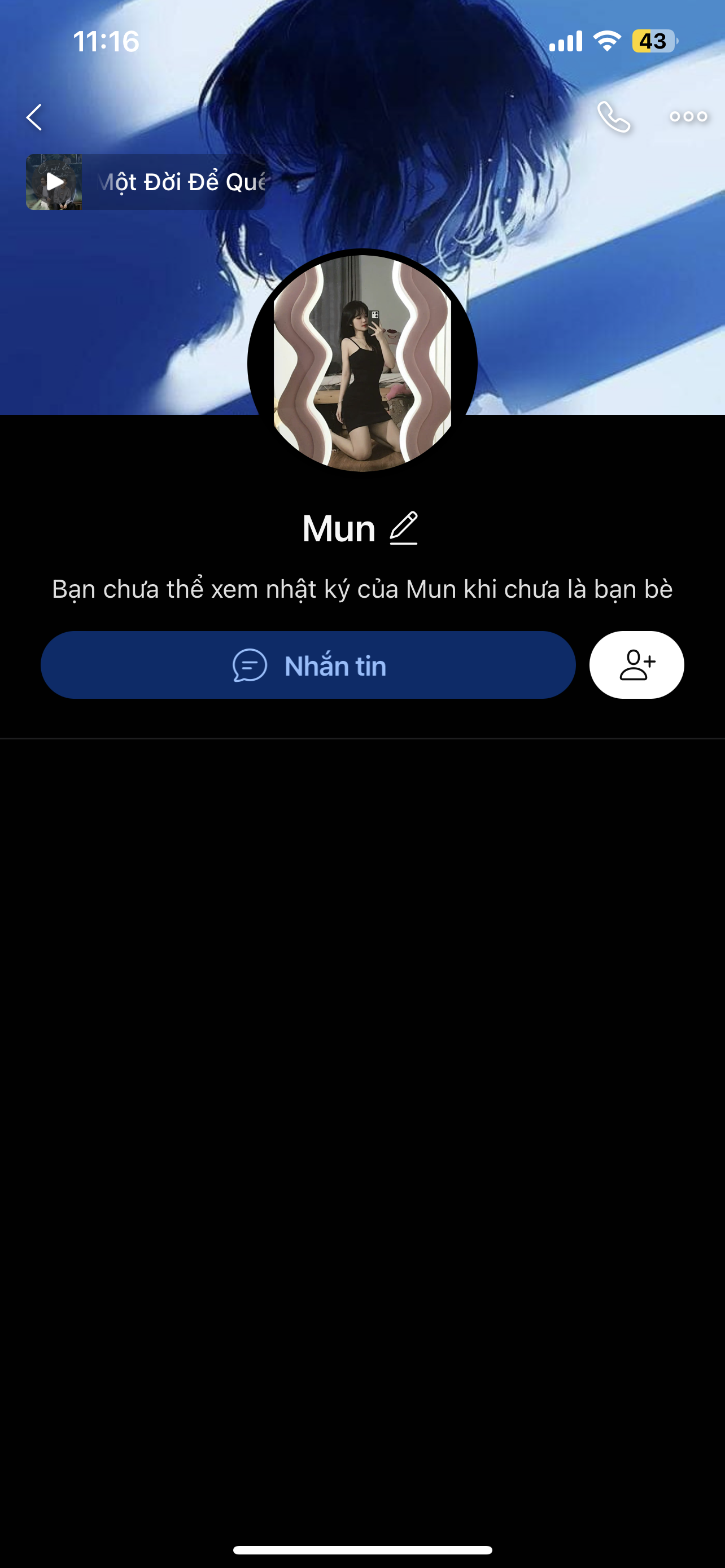The height and width of the screenshot is (1568, 725).
Task: Go back using the top-left arrow
Action: point(34,117)
